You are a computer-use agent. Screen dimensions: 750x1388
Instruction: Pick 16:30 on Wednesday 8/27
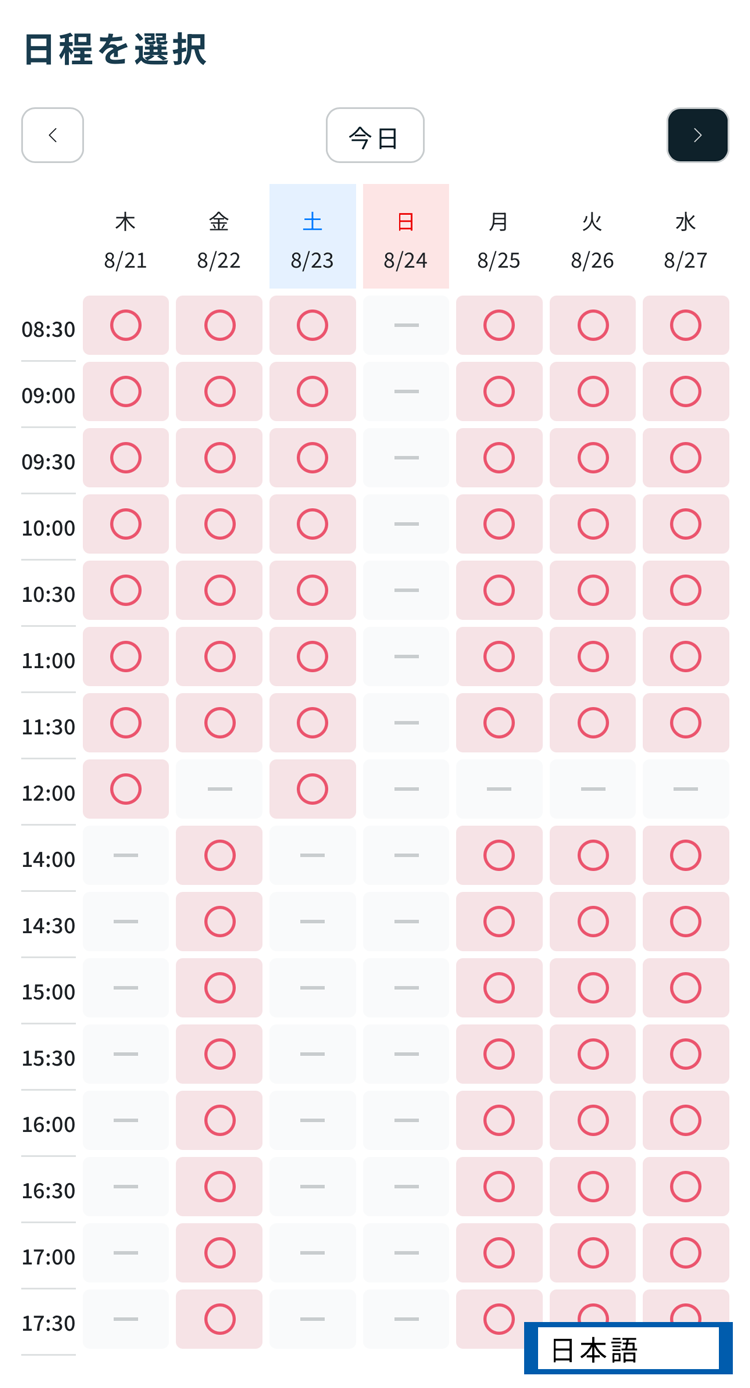[x=686, y=1186]
